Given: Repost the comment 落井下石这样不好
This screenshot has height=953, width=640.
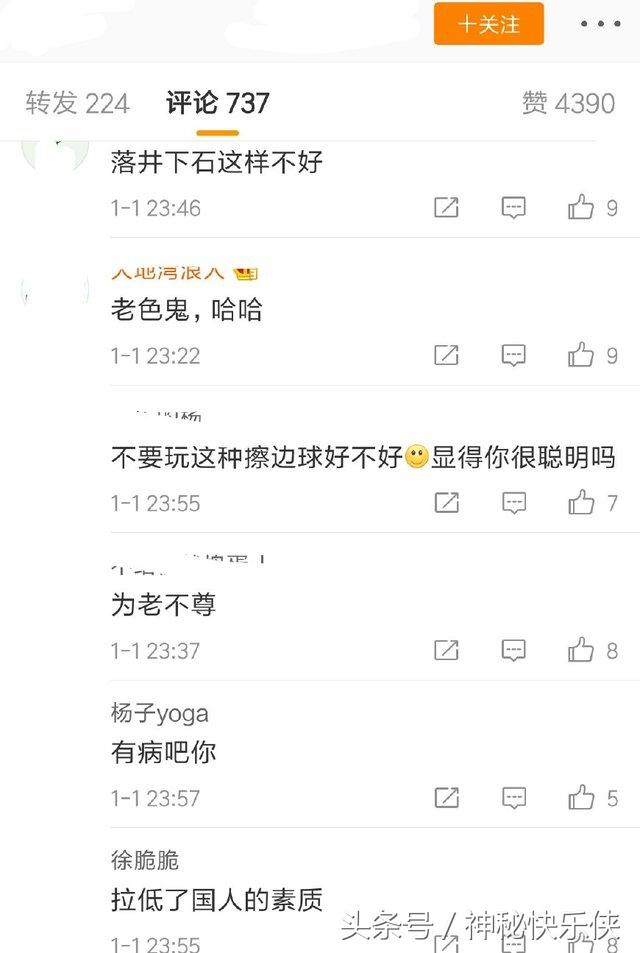Looking at the screenshot, I should pyautogui.click(x=446, y=208).
